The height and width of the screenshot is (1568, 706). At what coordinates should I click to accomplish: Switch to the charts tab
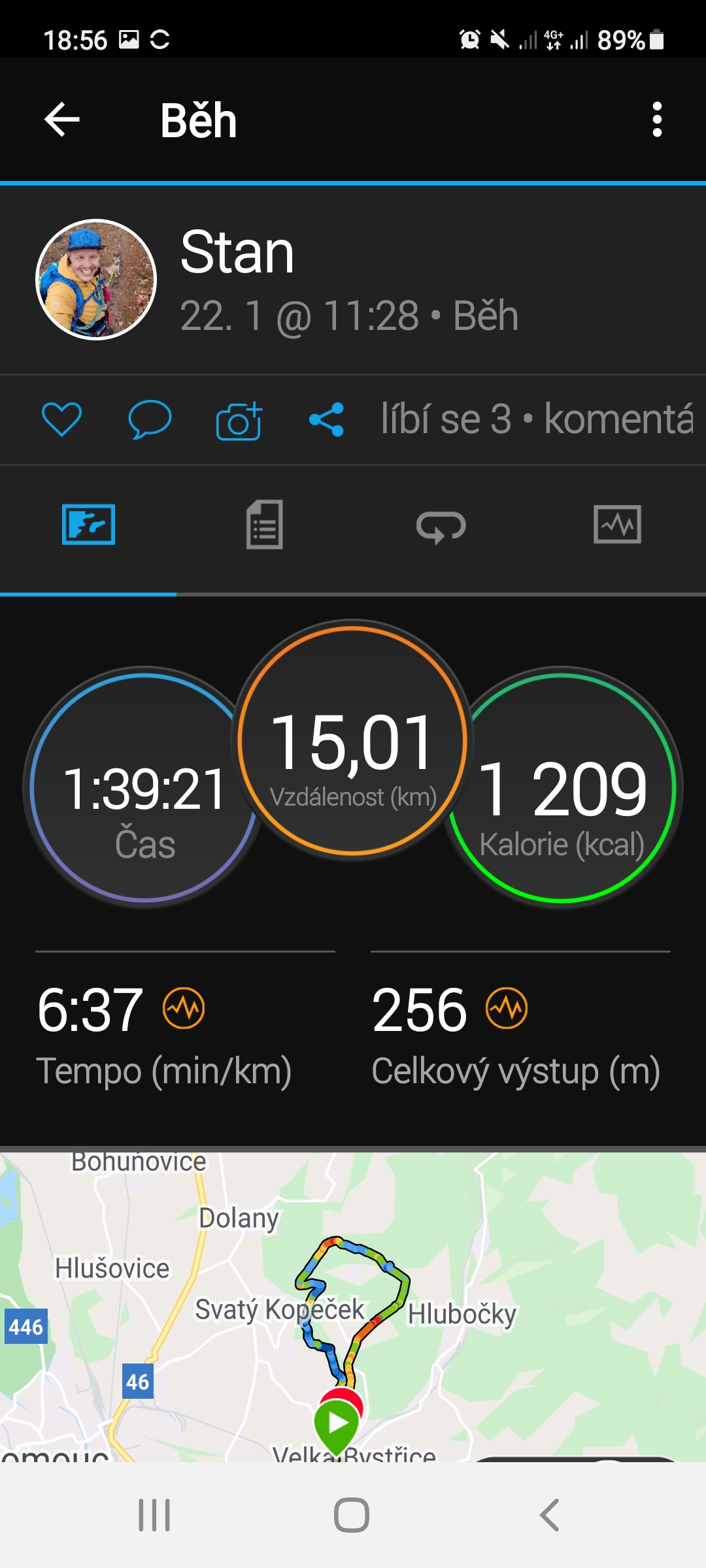tap(617, 525)
